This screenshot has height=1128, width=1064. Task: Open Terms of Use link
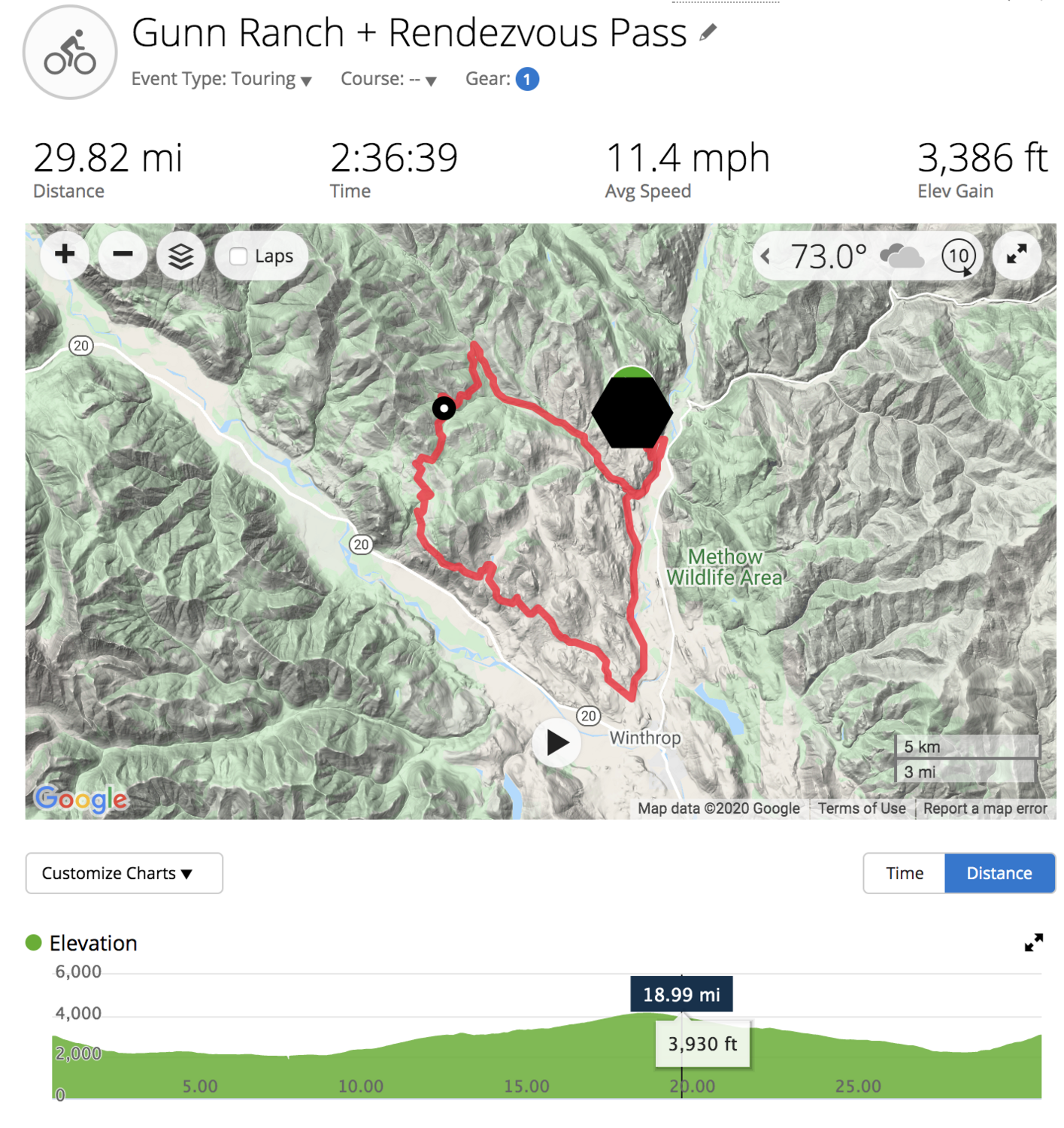[862, 808]
